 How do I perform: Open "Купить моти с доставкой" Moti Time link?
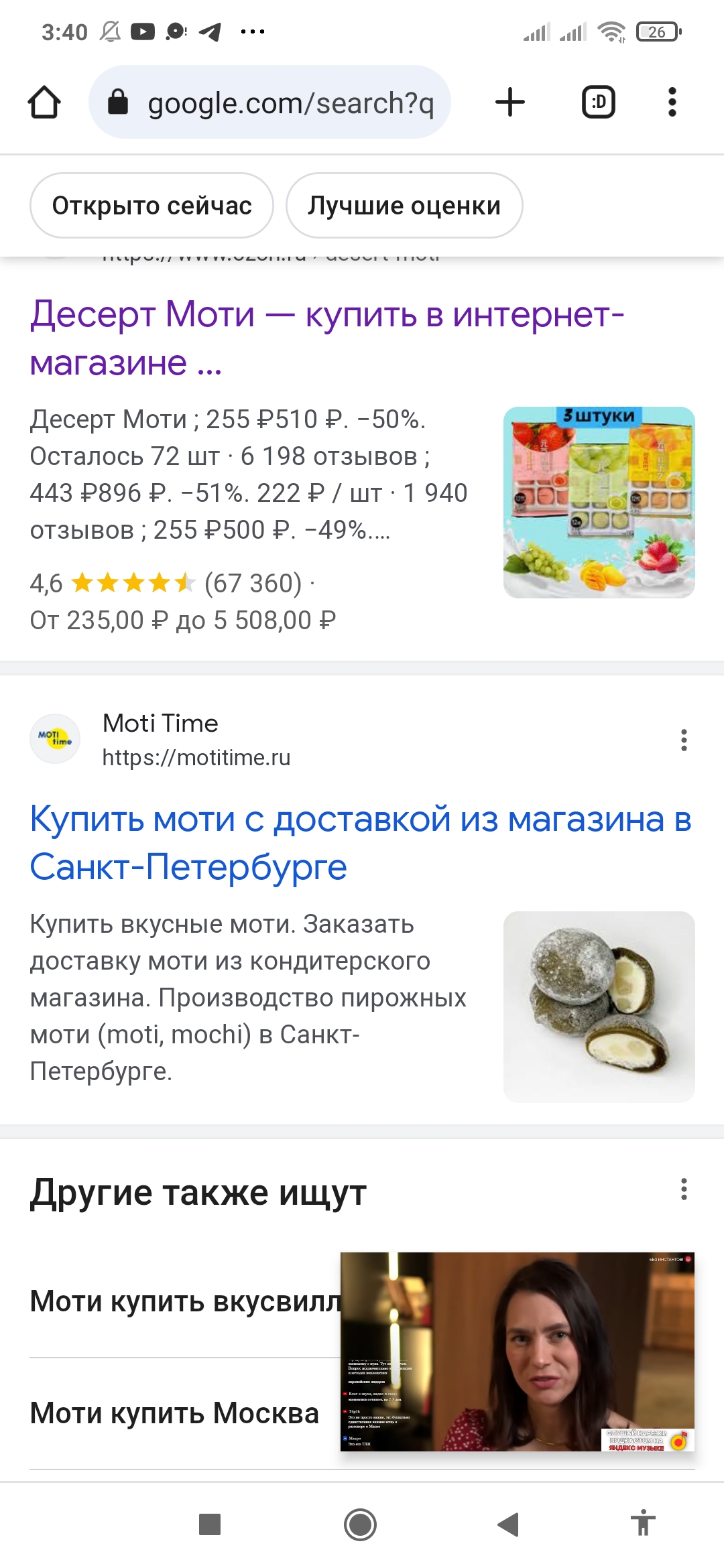tap(361, 842)
